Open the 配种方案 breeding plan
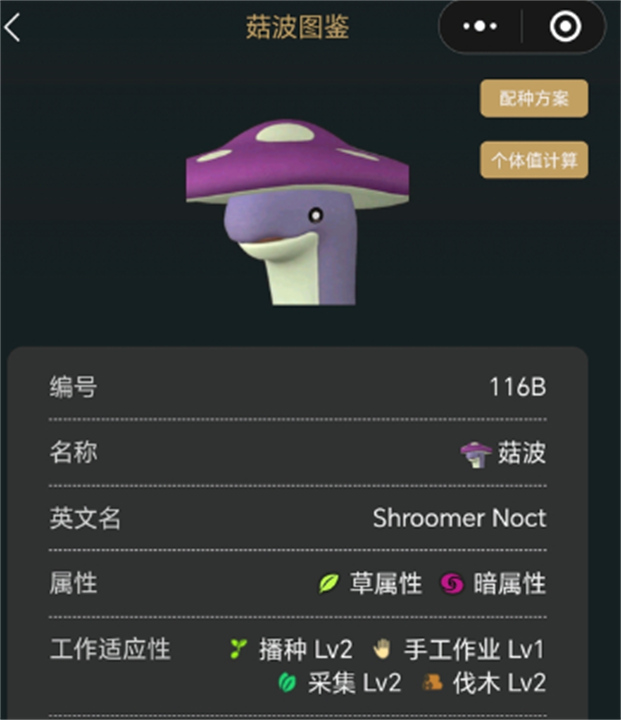The width and height of the screenshot is (621, 720). point(533,99)
